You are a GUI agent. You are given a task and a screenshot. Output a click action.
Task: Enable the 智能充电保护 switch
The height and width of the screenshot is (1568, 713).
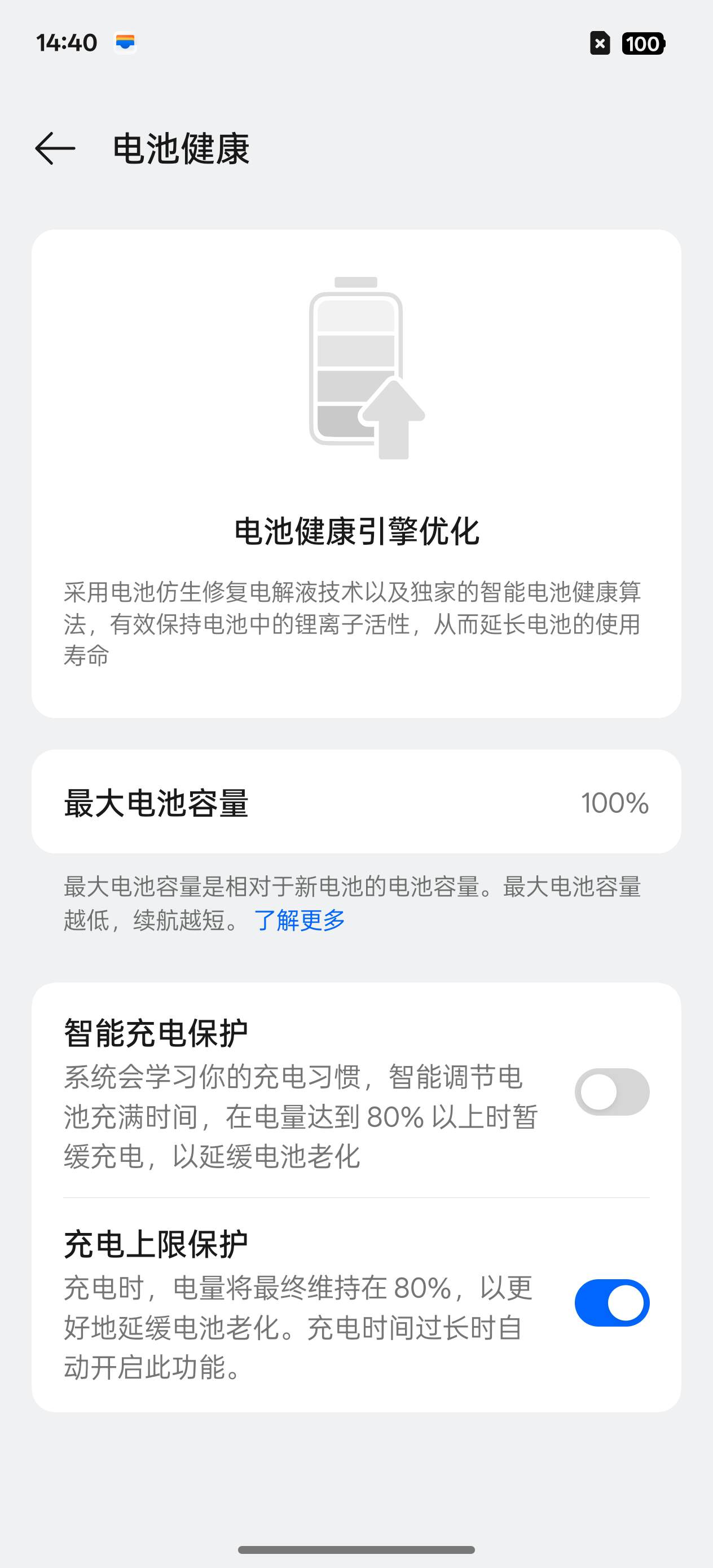[612, 1091]
